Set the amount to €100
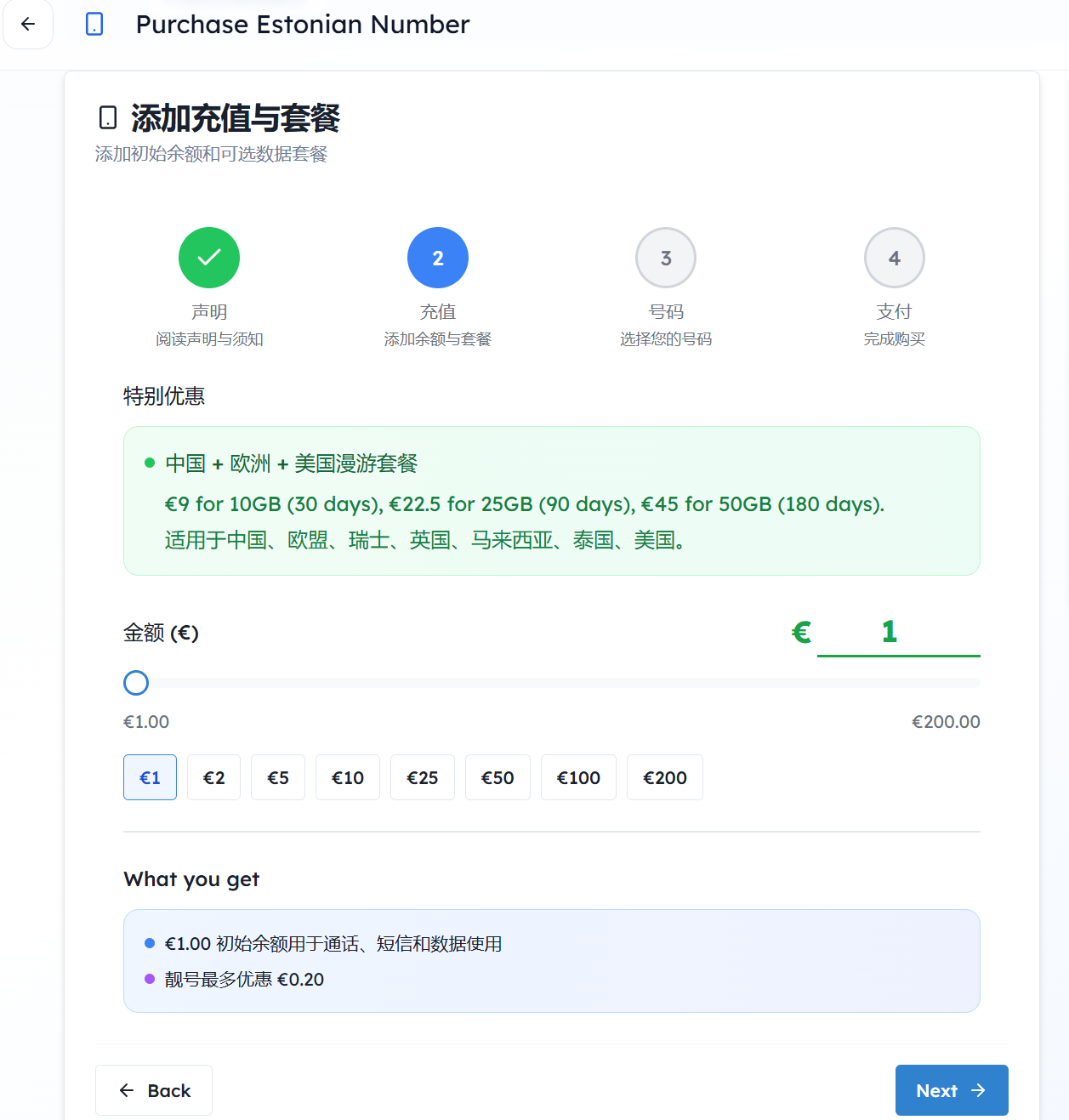This screenshot has height=1120, width=1069. pos(578,777)
